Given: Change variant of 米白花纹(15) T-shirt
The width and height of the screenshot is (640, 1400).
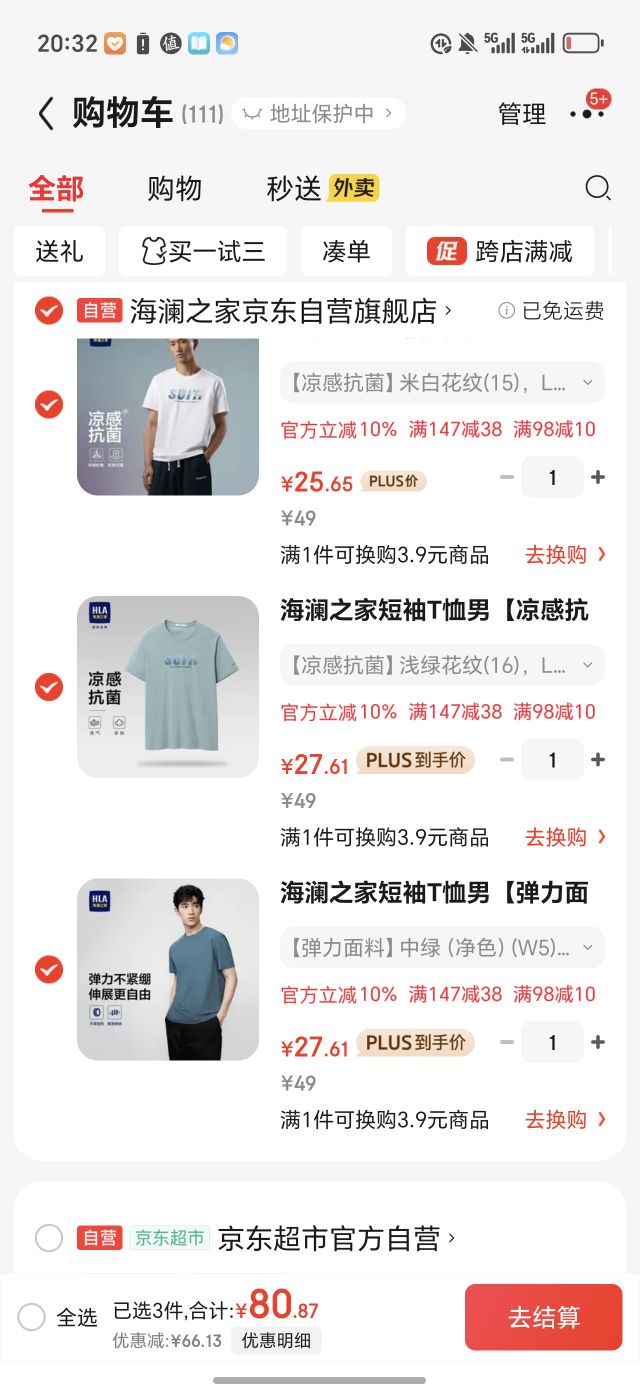Looking at the screenshot, I should coord(442,382).
